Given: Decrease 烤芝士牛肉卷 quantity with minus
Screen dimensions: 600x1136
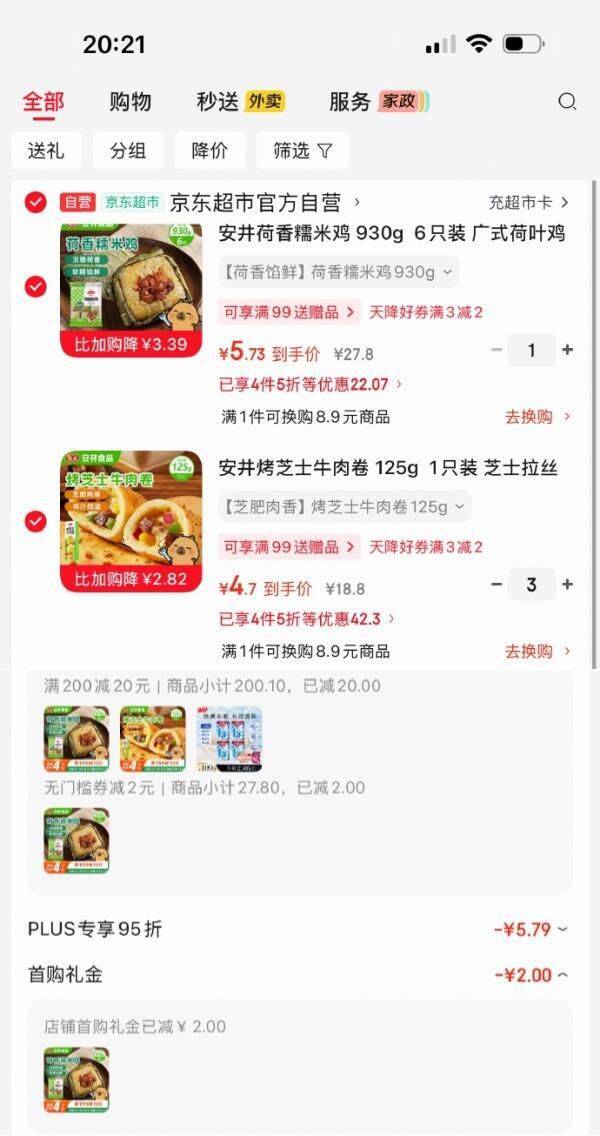Looking at the screenshot, I should tap(496, 584).
